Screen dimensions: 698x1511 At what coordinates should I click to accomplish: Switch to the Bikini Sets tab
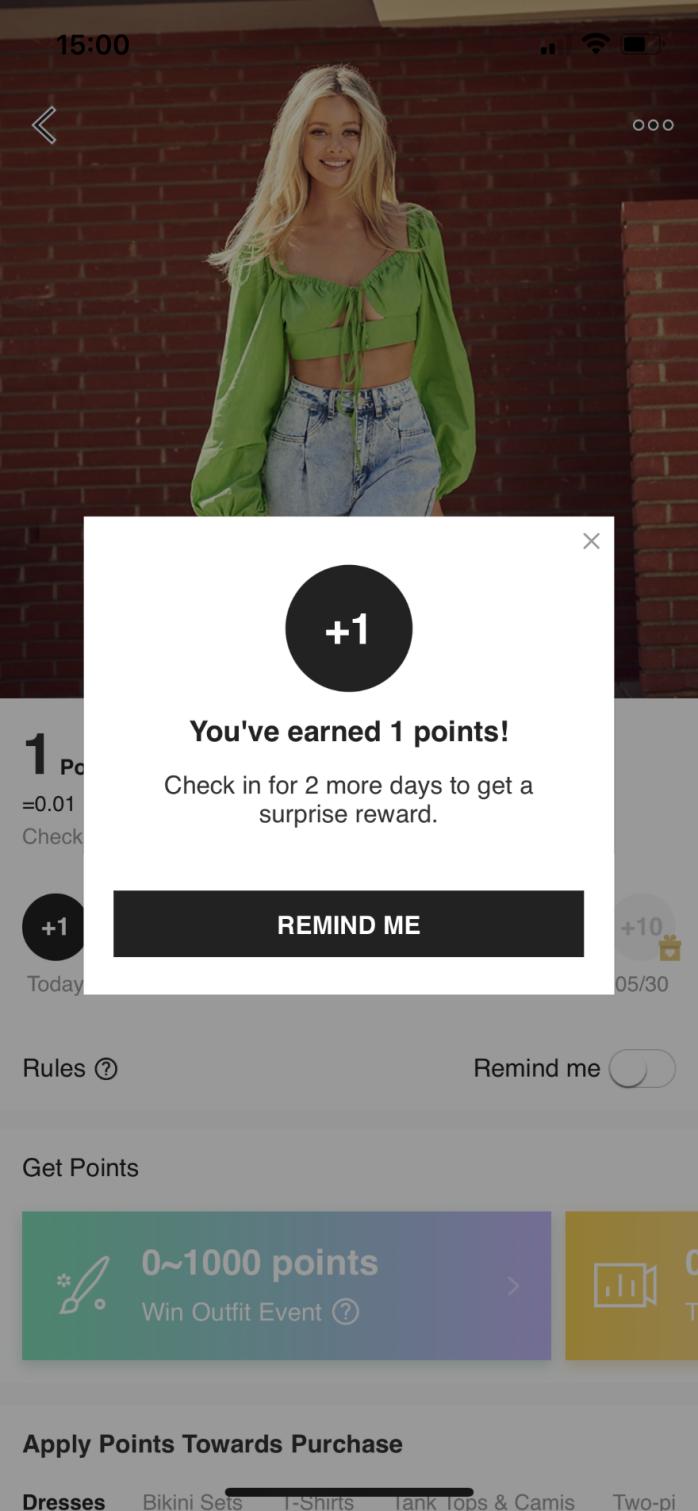coord(192,1500)
